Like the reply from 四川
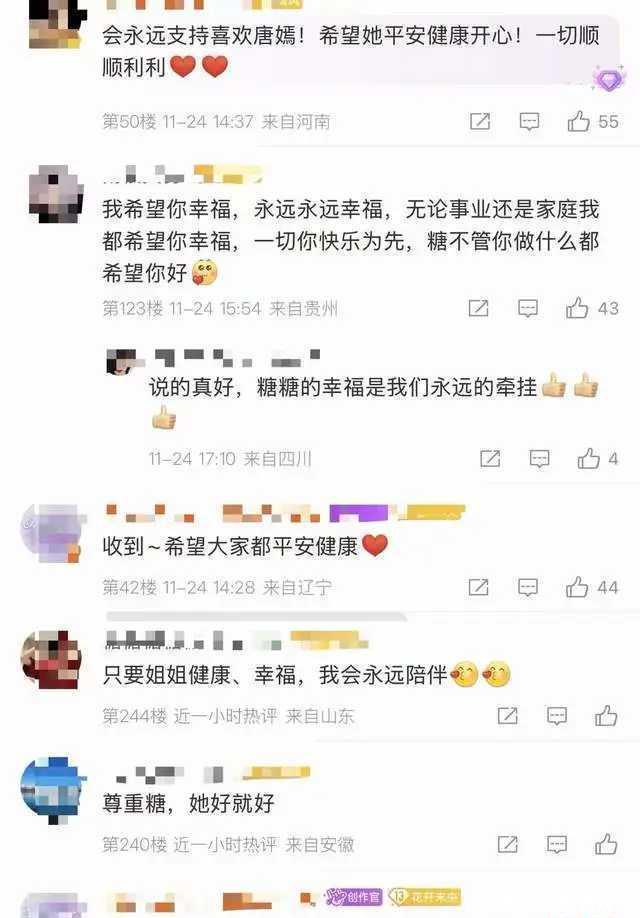 point(589,459)
